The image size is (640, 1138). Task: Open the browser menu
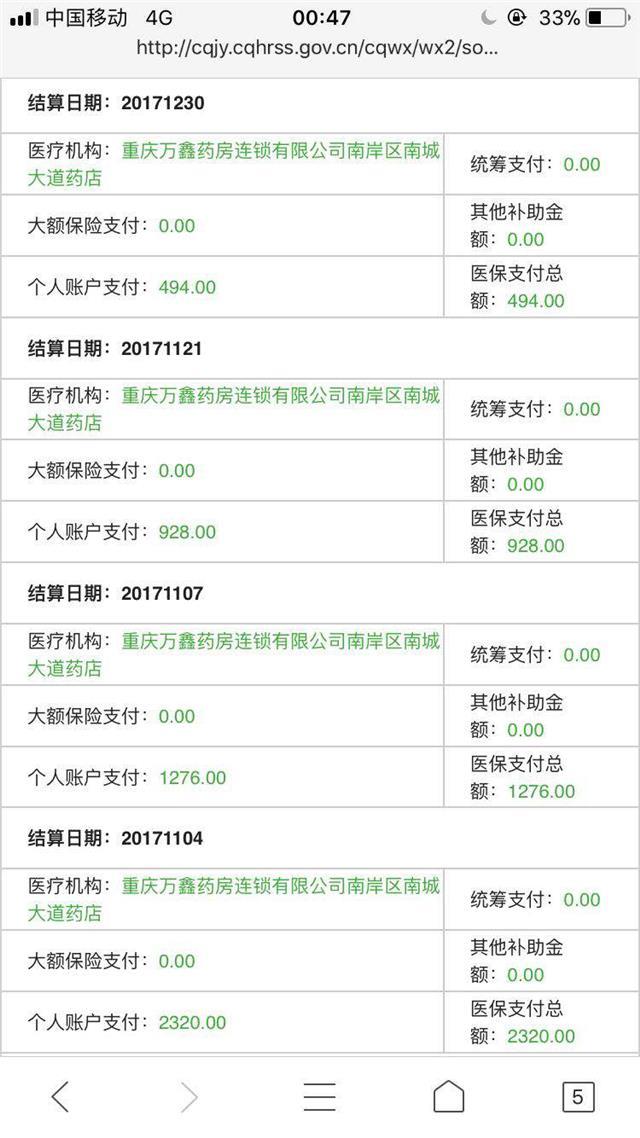(319, 1097)
